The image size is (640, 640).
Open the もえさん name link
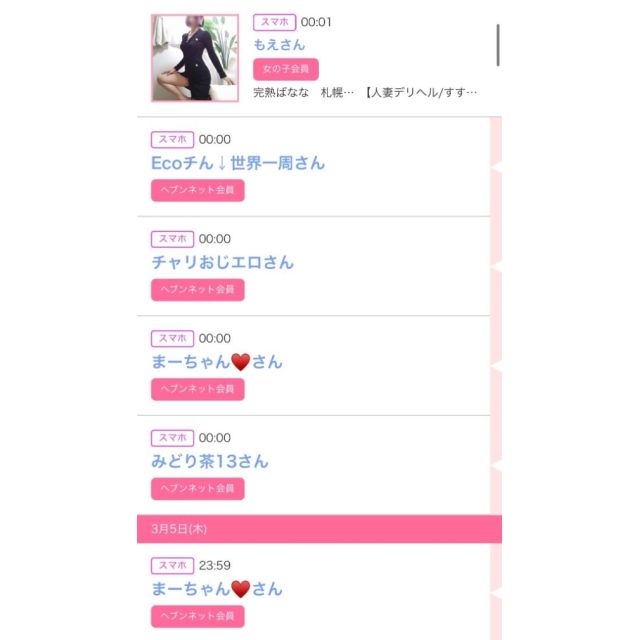coord(279,44)
